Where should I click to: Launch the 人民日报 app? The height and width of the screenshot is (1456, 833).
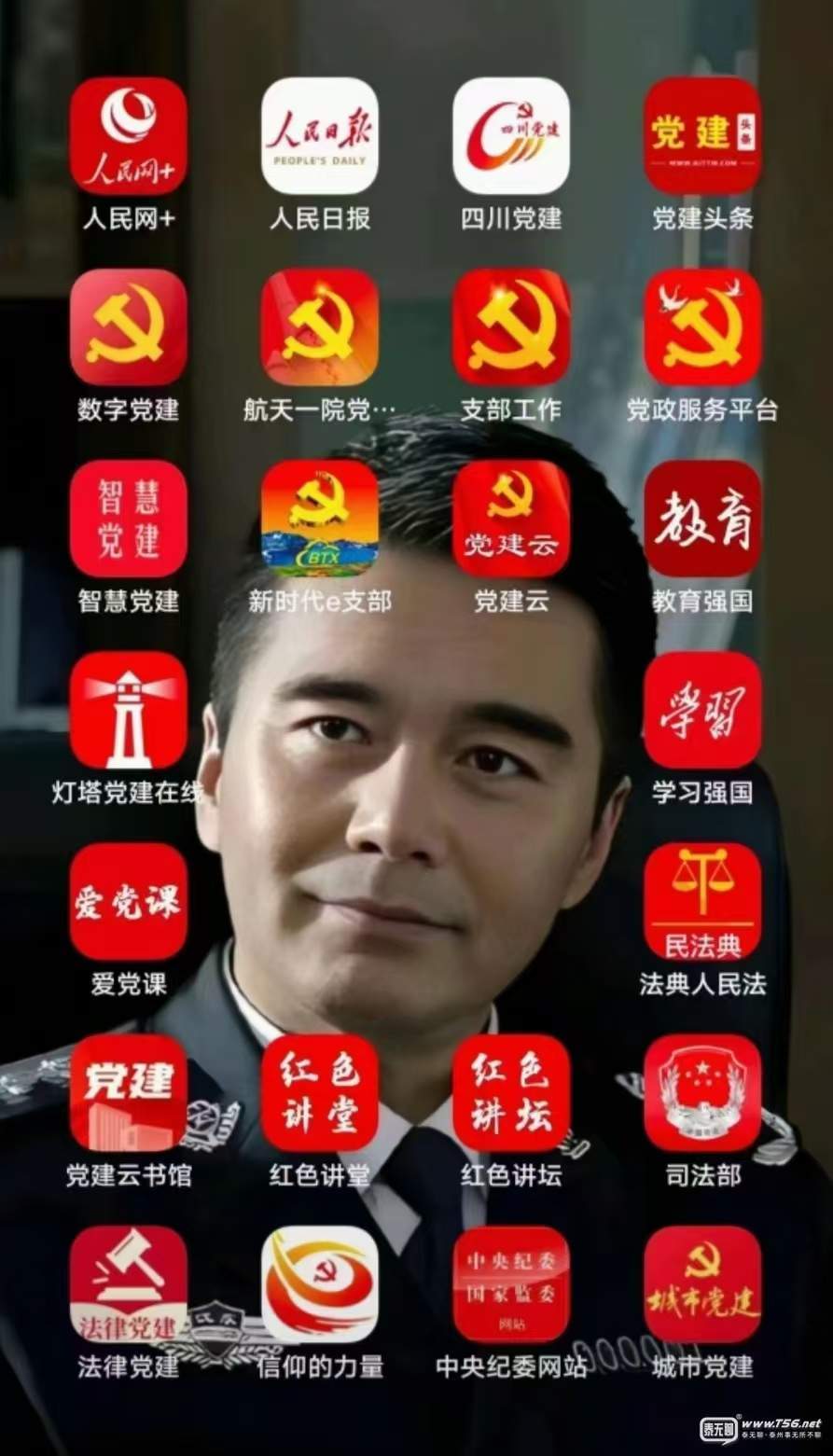tap(320, 136)
